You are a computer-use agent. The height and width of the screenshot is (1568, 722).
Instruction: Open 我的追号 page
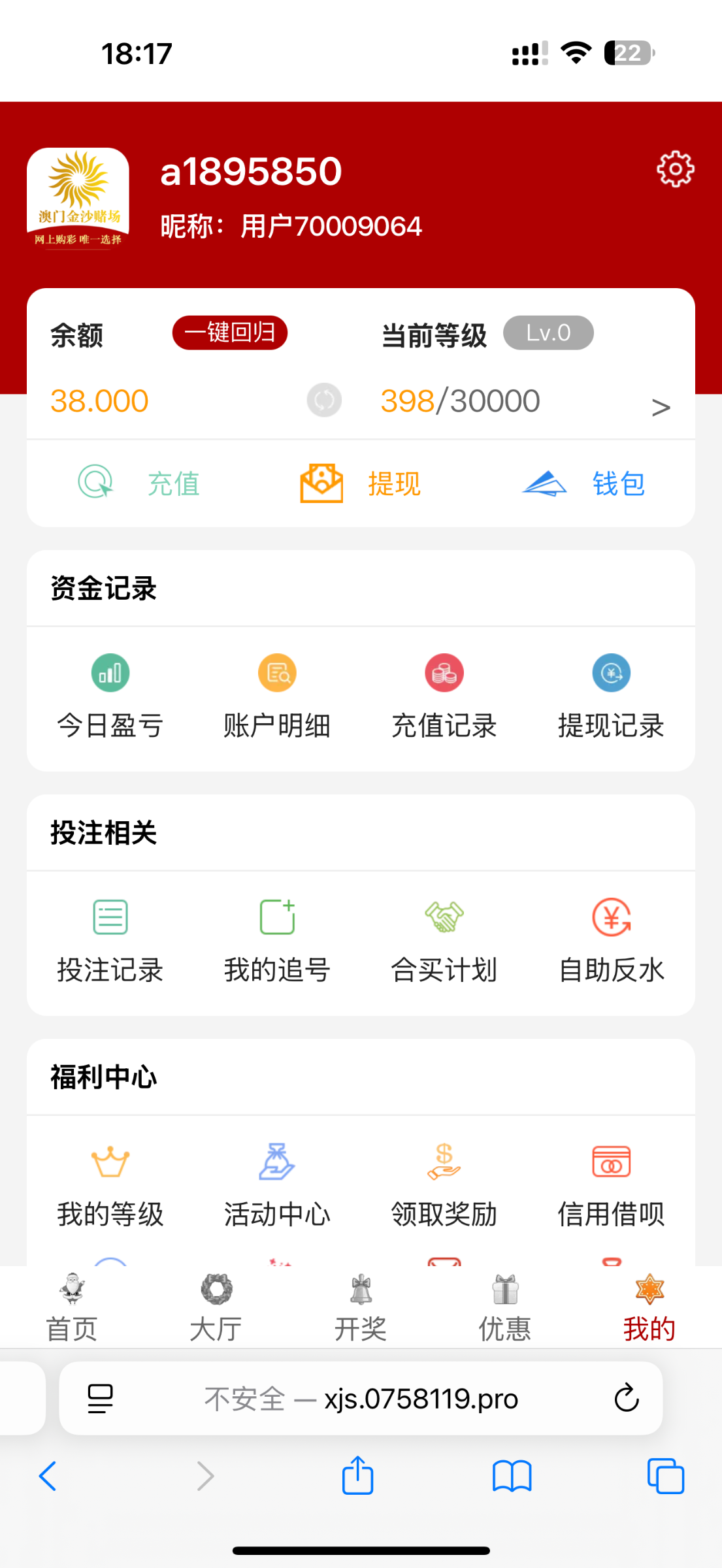(277, 941)
